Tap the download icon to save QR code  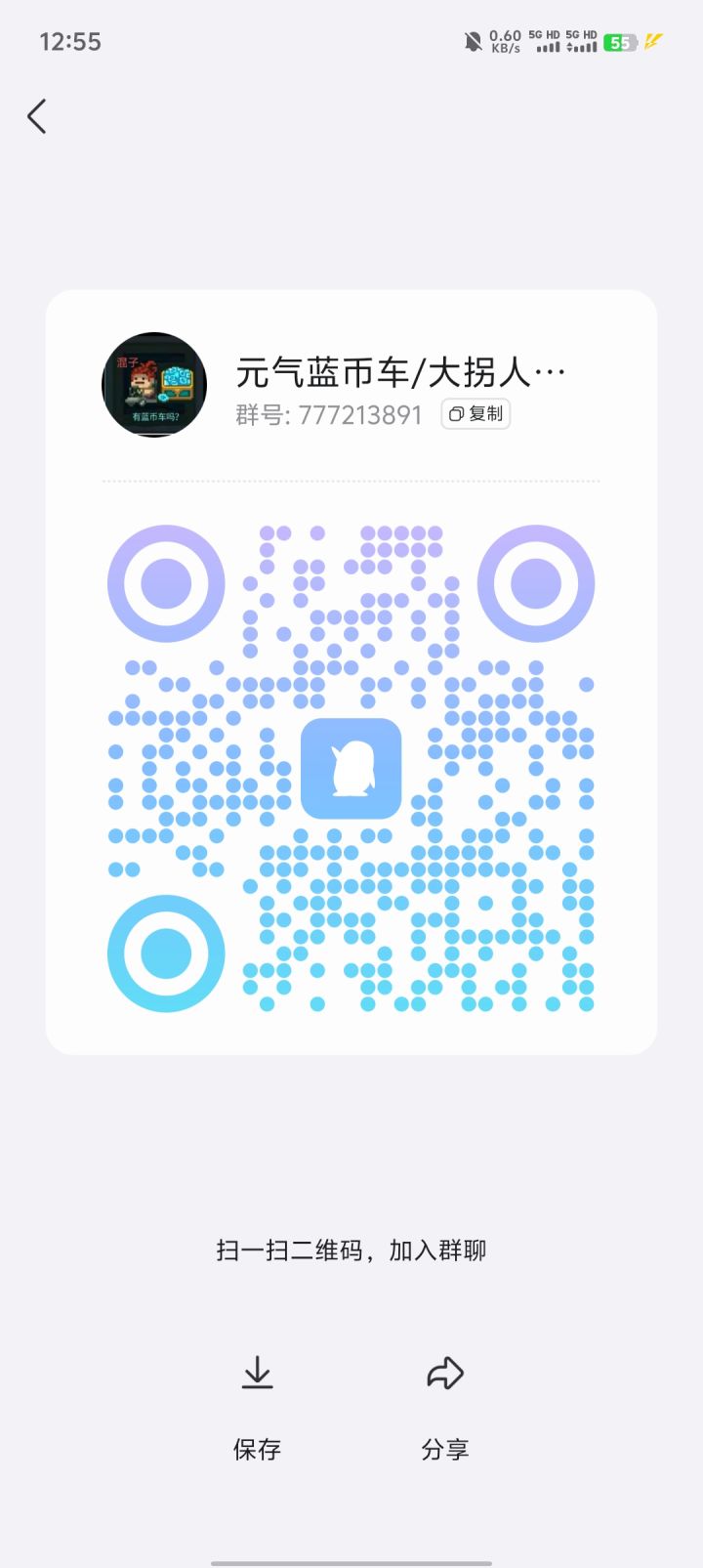[257, 1374]
